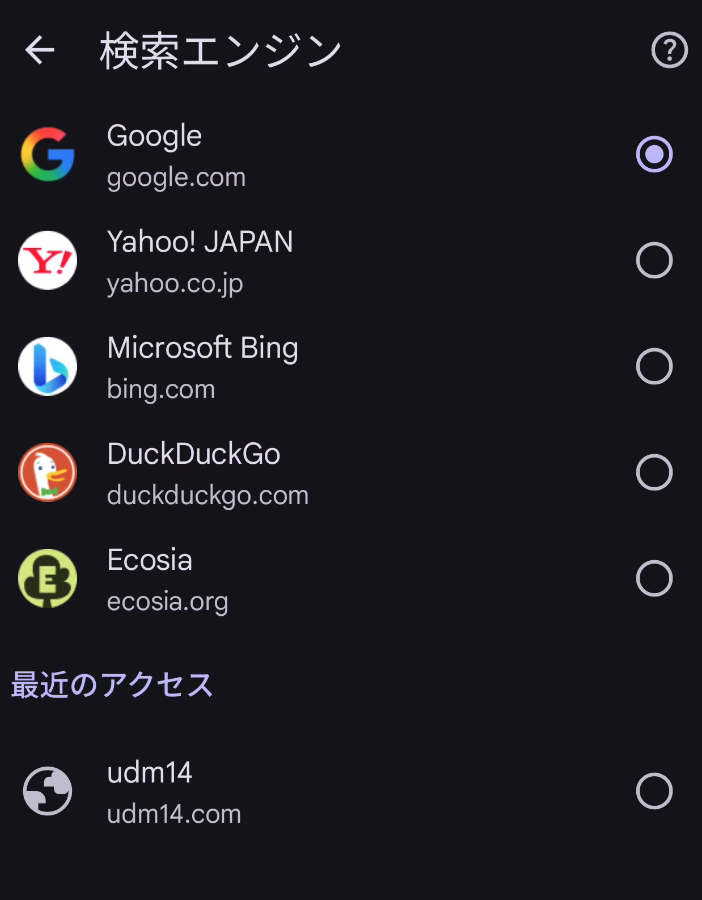
Task: Go back from the 検索エンジン screen
Action: point(40,50)
